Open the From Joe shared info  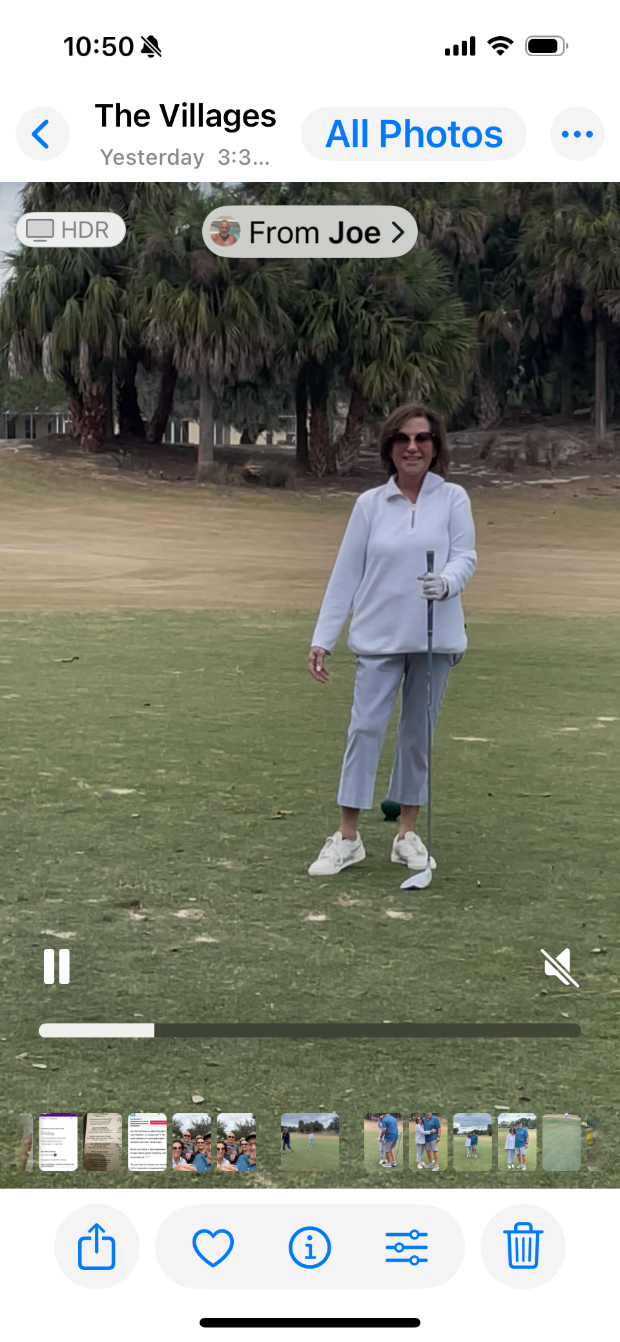coord(310,232)
